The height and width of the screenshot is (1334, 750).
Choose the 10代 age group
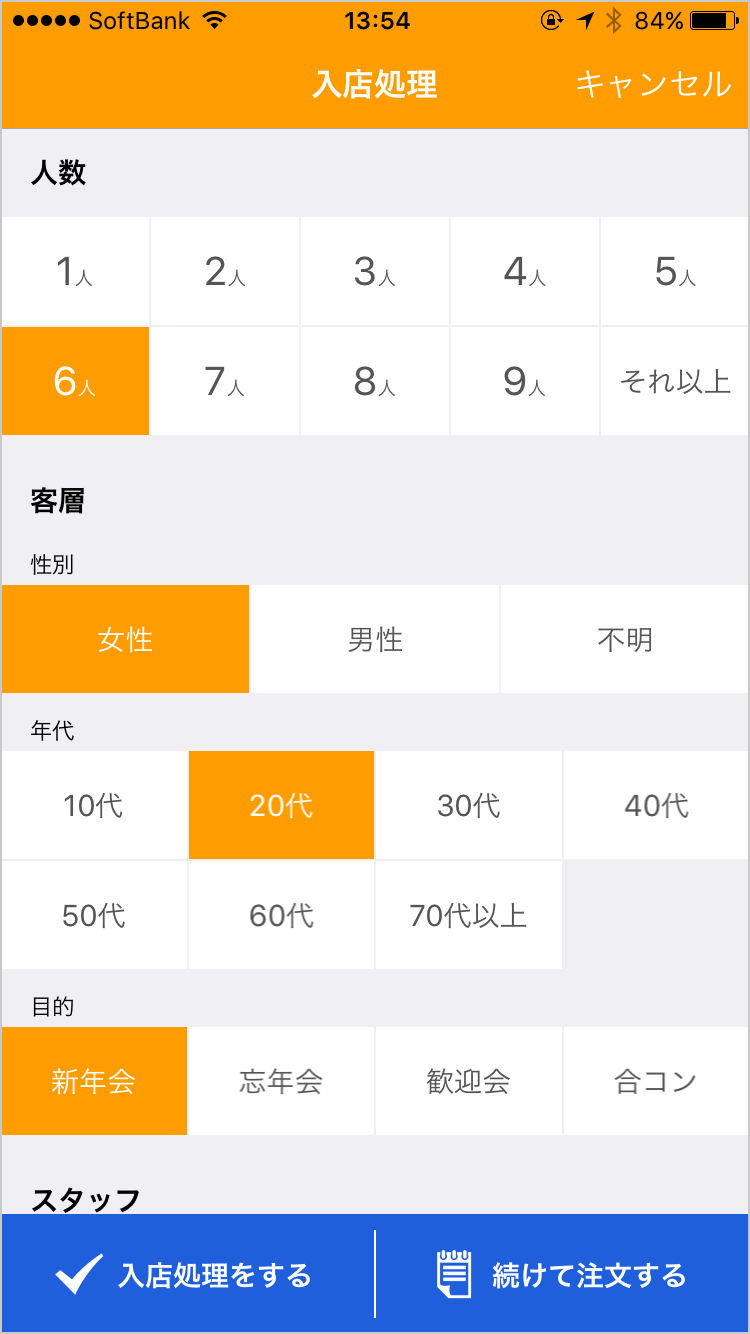pyautogui.click(x=94, y=806)
